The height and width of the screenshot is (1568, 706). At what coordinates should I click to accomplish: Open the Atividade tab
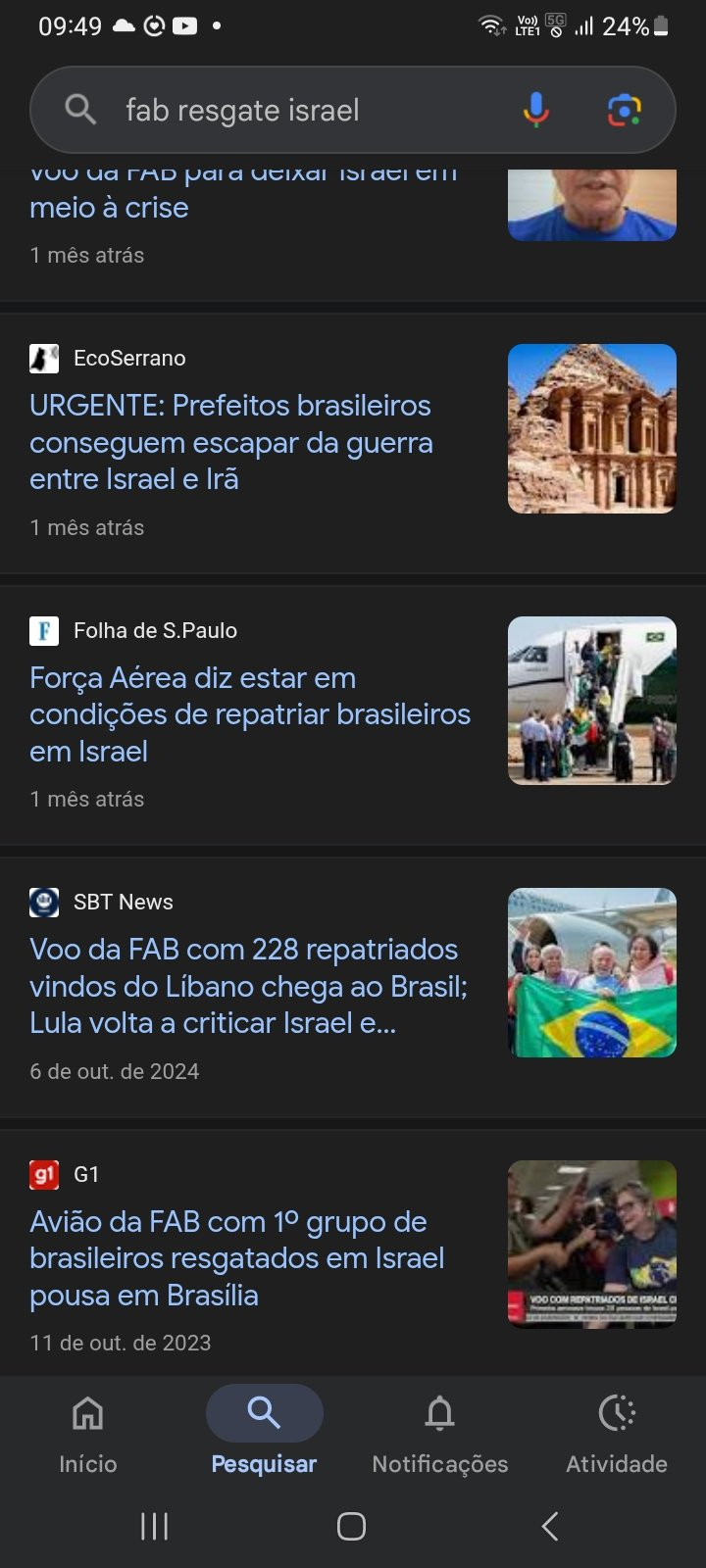pos(617,1434)
